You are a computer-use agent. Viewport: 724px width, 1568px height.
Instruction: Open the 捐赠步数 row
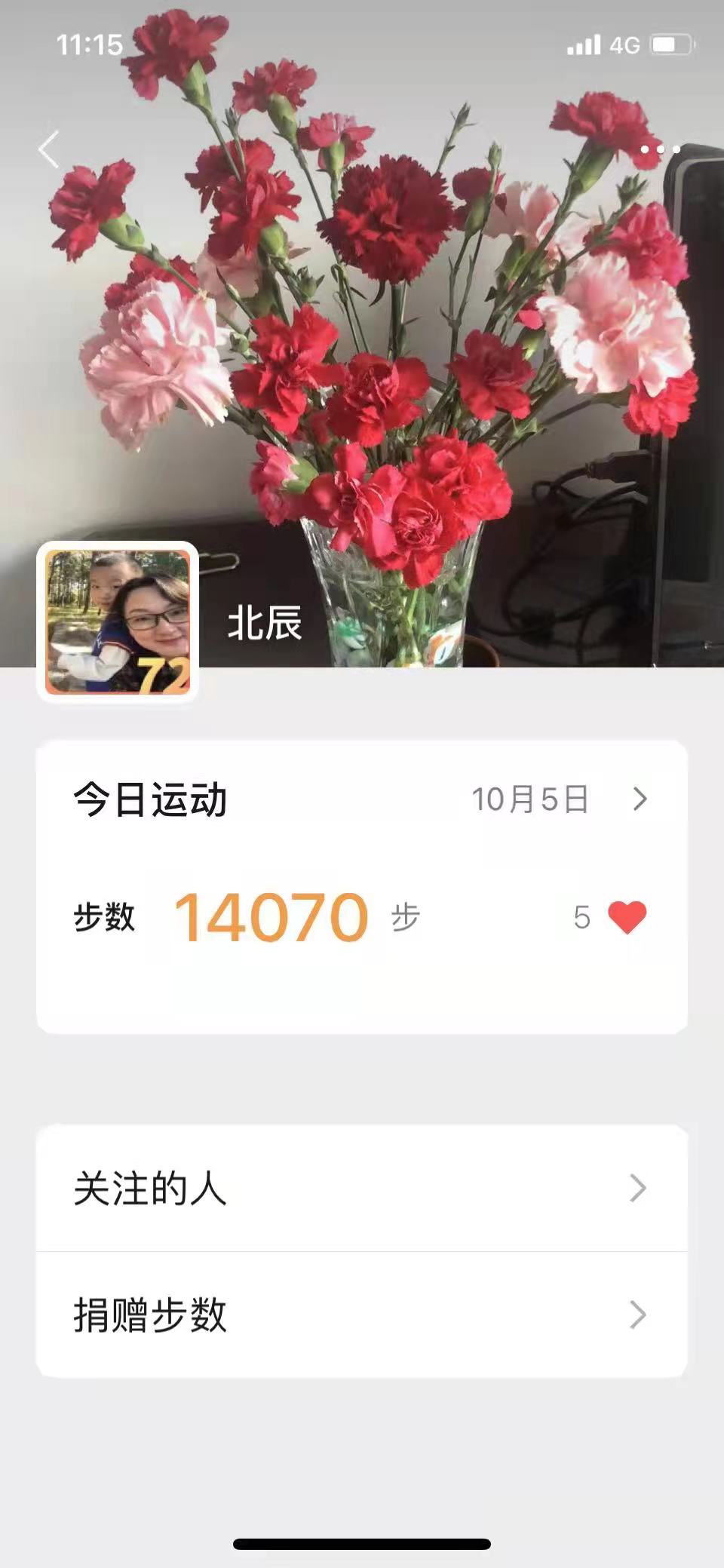362,1315
